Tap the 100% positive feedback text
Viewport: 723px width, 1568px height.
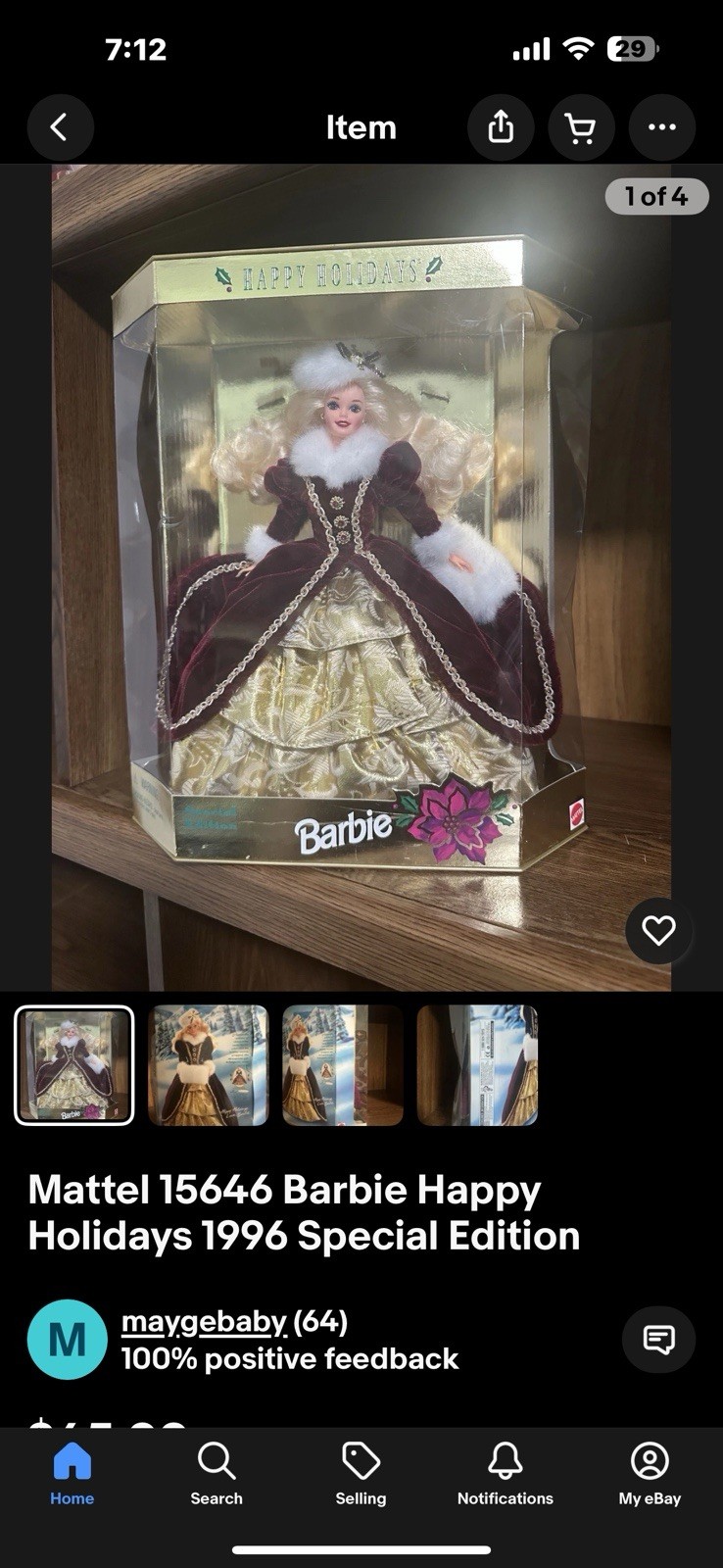pos(289,1359)
